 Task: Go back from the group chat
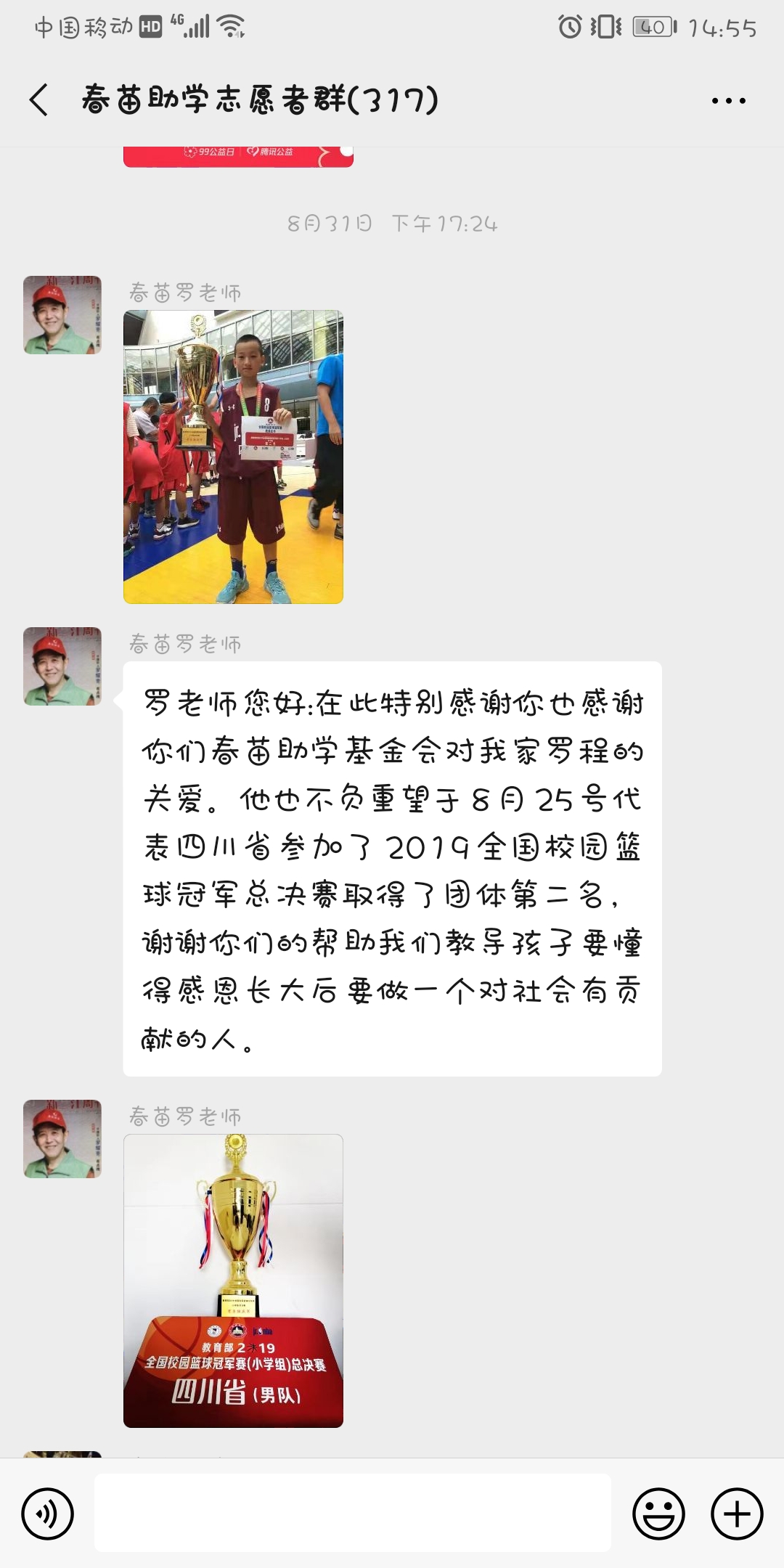[x=39, y=99]
